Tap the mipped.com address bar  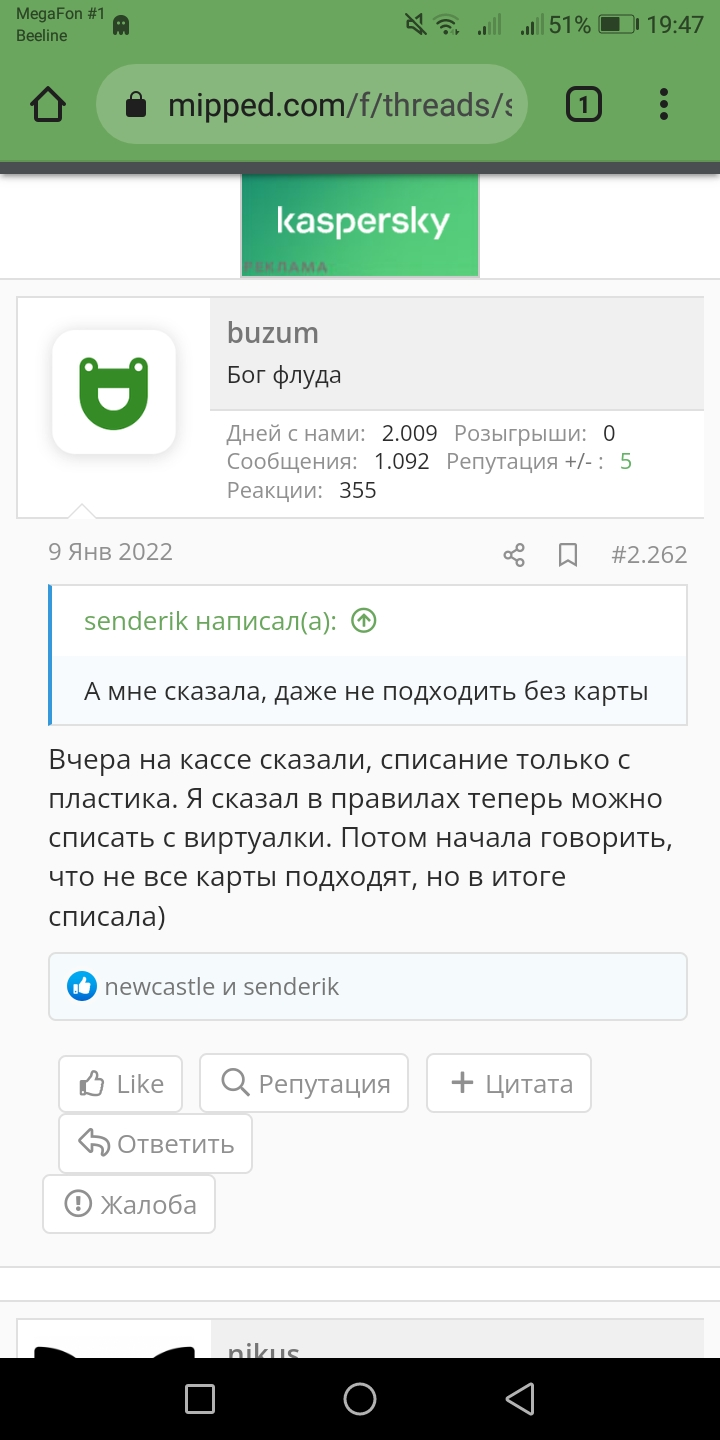tap(312, 105)
